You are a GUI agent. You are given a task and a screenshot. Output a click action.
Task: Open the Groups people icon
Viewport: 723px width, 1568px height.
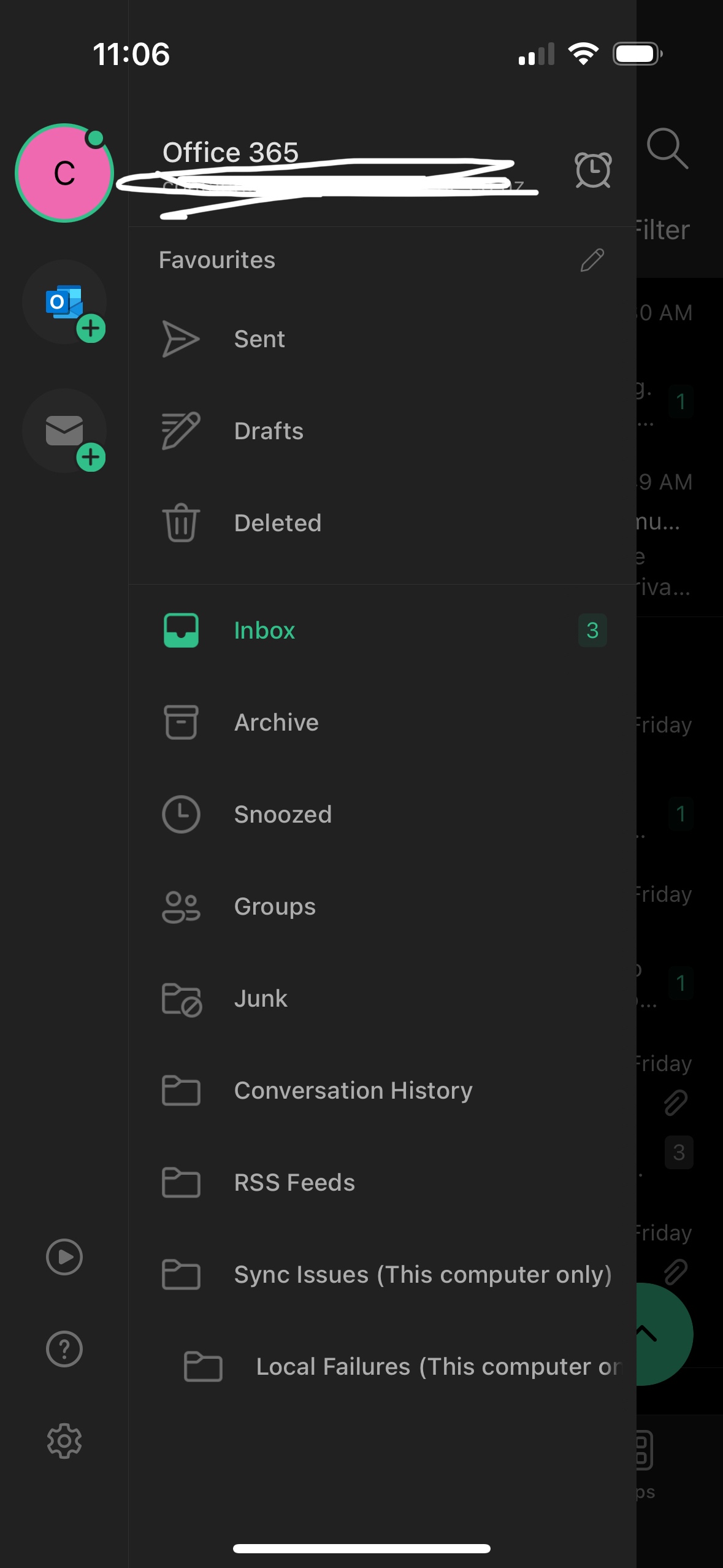[181, 906]
